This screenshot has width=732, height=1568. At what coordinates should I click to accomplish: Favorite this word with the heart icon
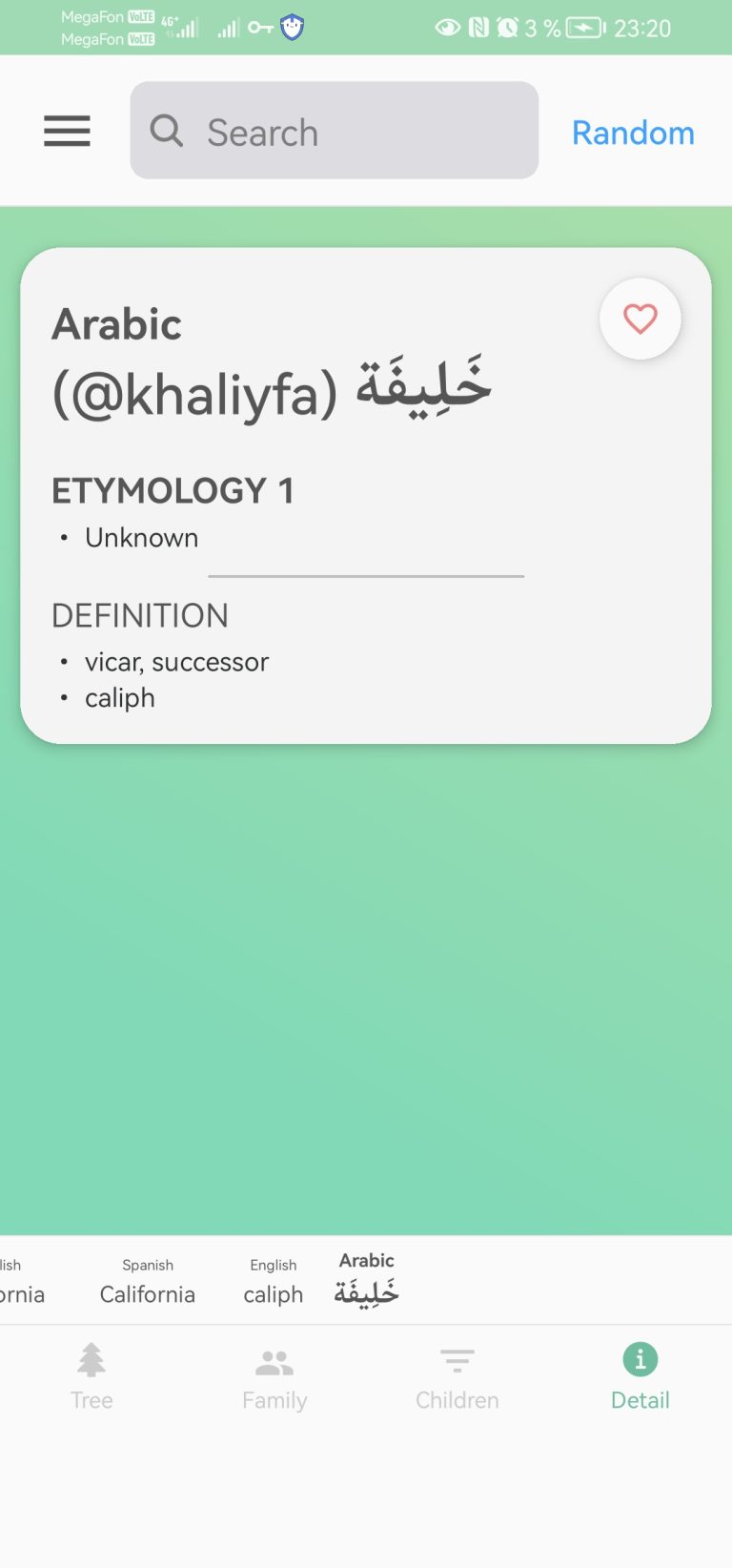[640, 319]
